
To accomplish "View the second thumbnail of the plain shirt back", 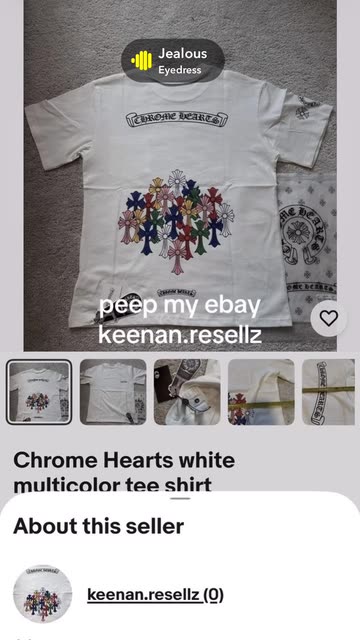I will coord(113,392).
